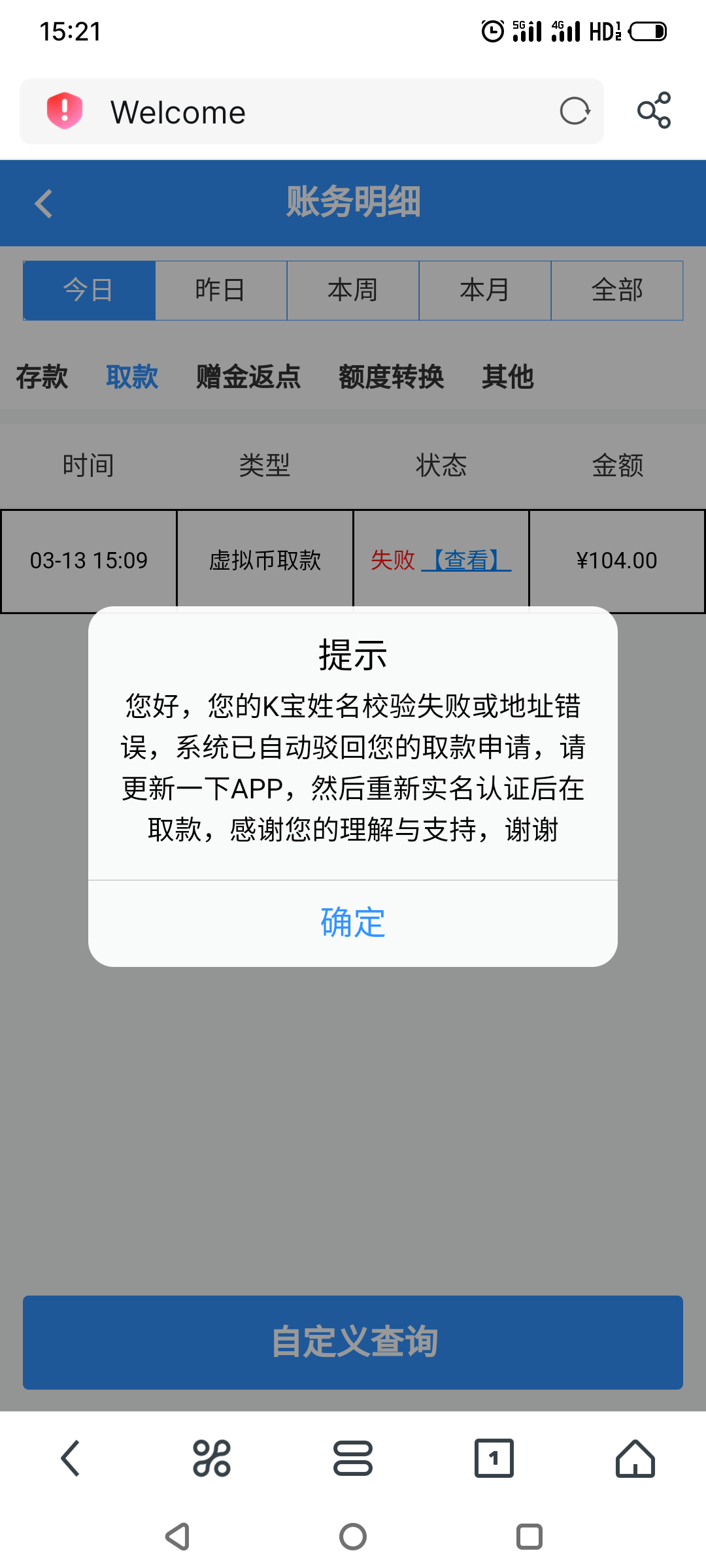Go to the browser home page

pyautogui.click(x=635, y=1458)
